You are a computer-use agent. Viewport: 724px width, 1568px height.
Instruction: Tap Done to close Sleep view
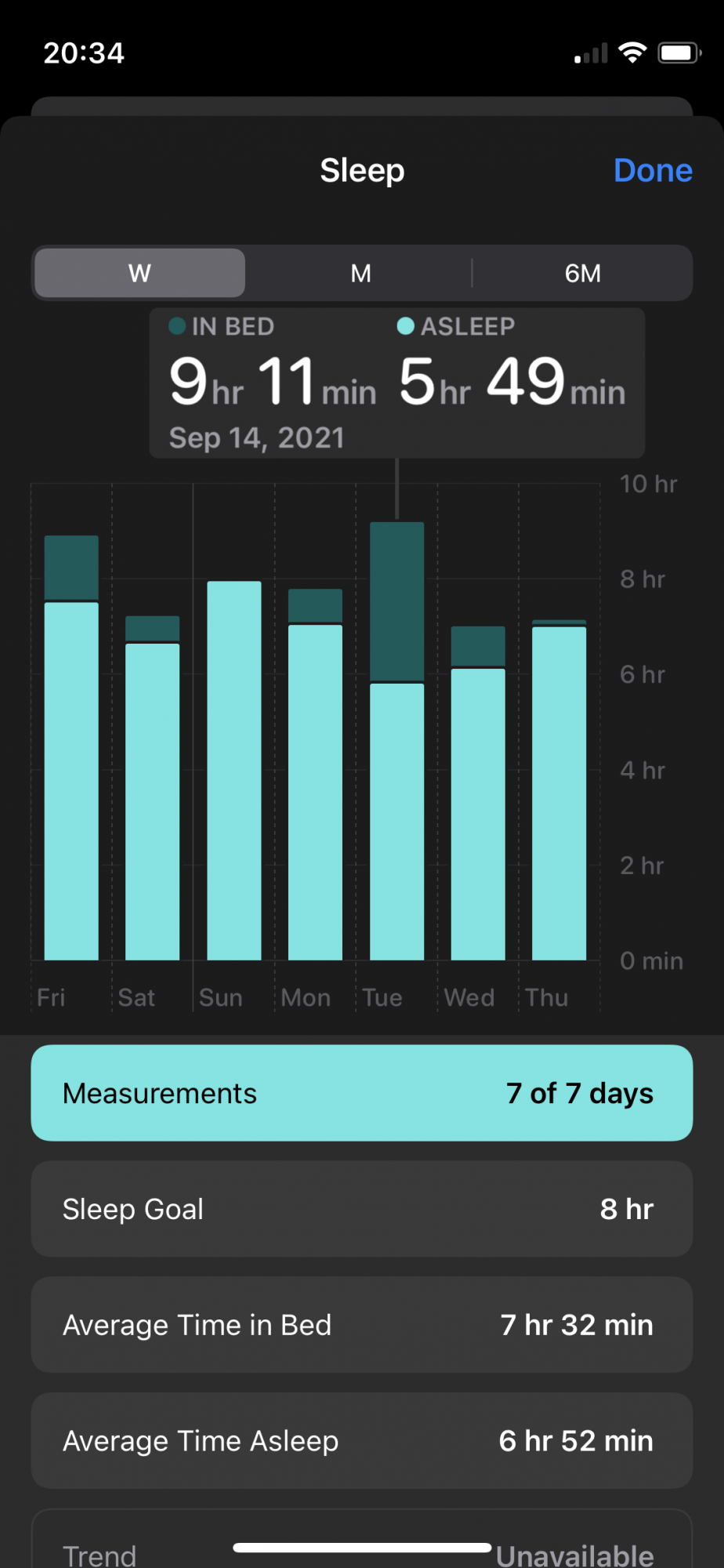coord(653,170)
